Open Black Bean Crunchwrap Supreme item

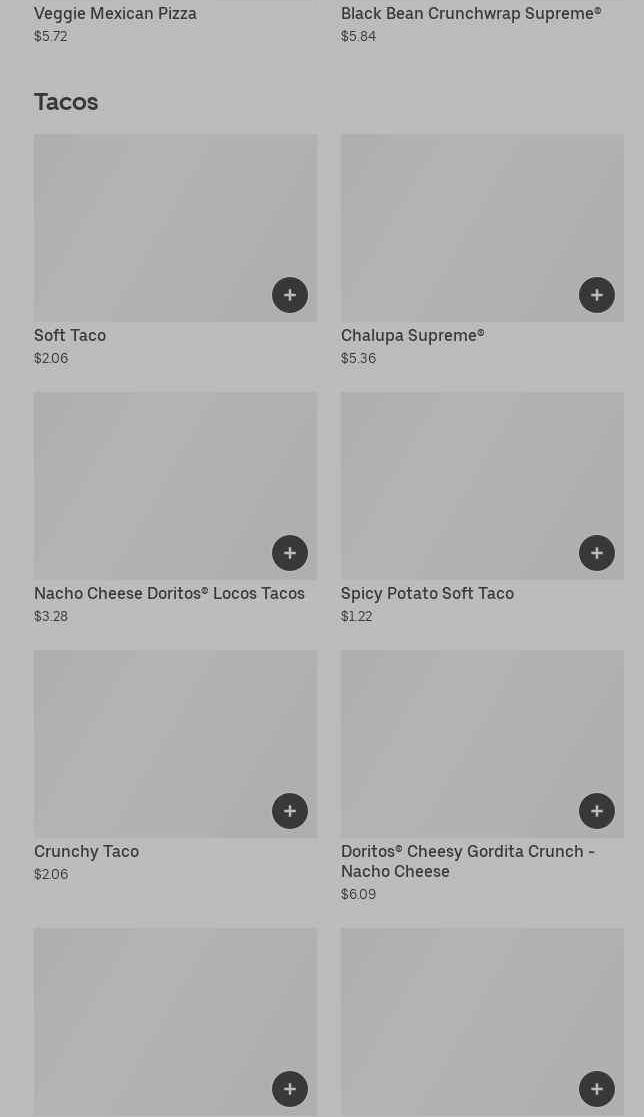tap(470, 14)
